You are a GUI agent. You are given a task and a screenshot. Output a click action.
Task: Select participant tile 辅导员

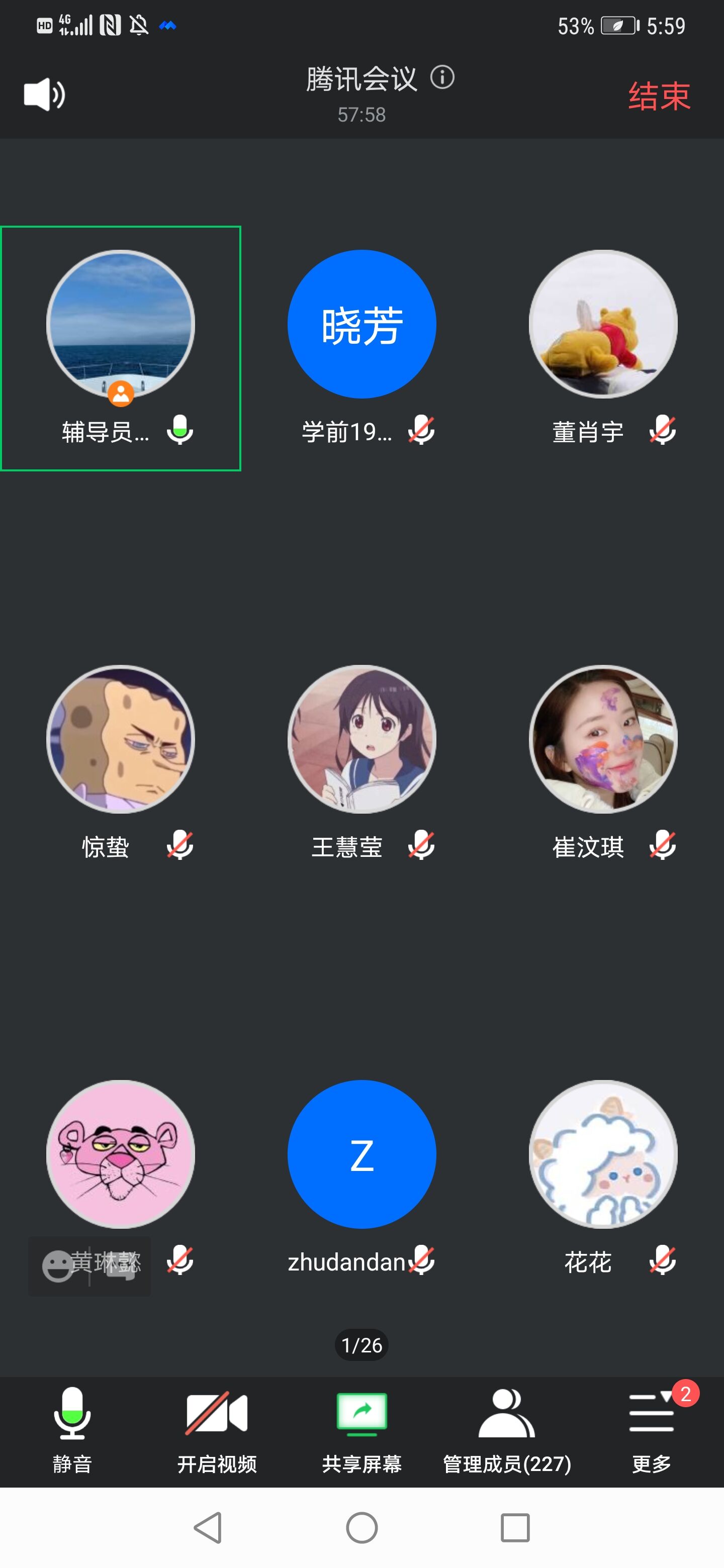121,348
